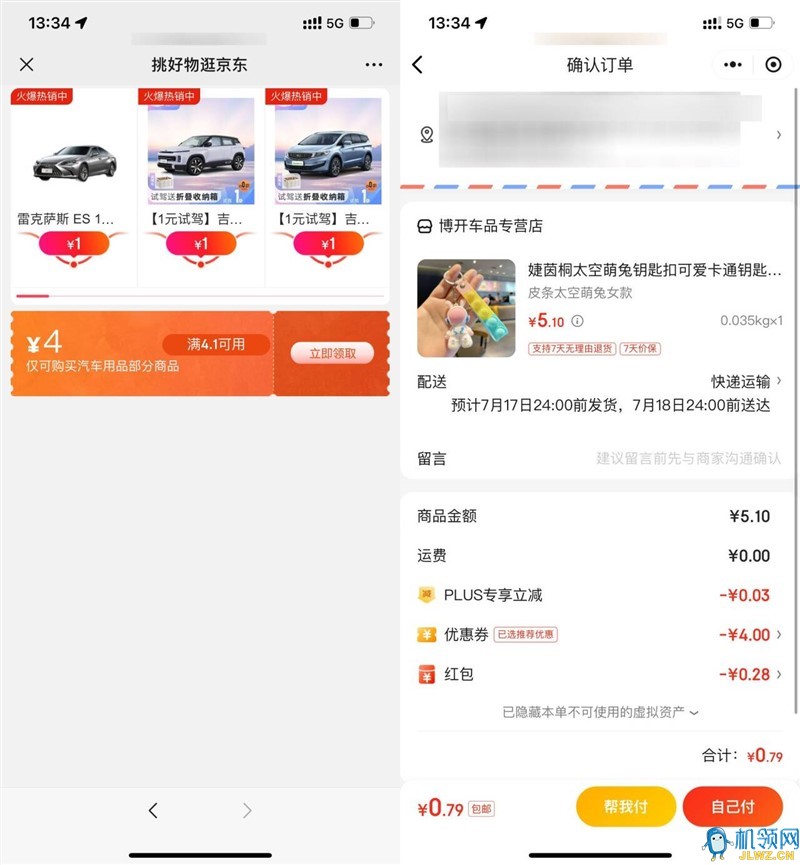The image size is (800, 865).
Task: Choose 帮我付 to have someone pay
Action: 625,807
